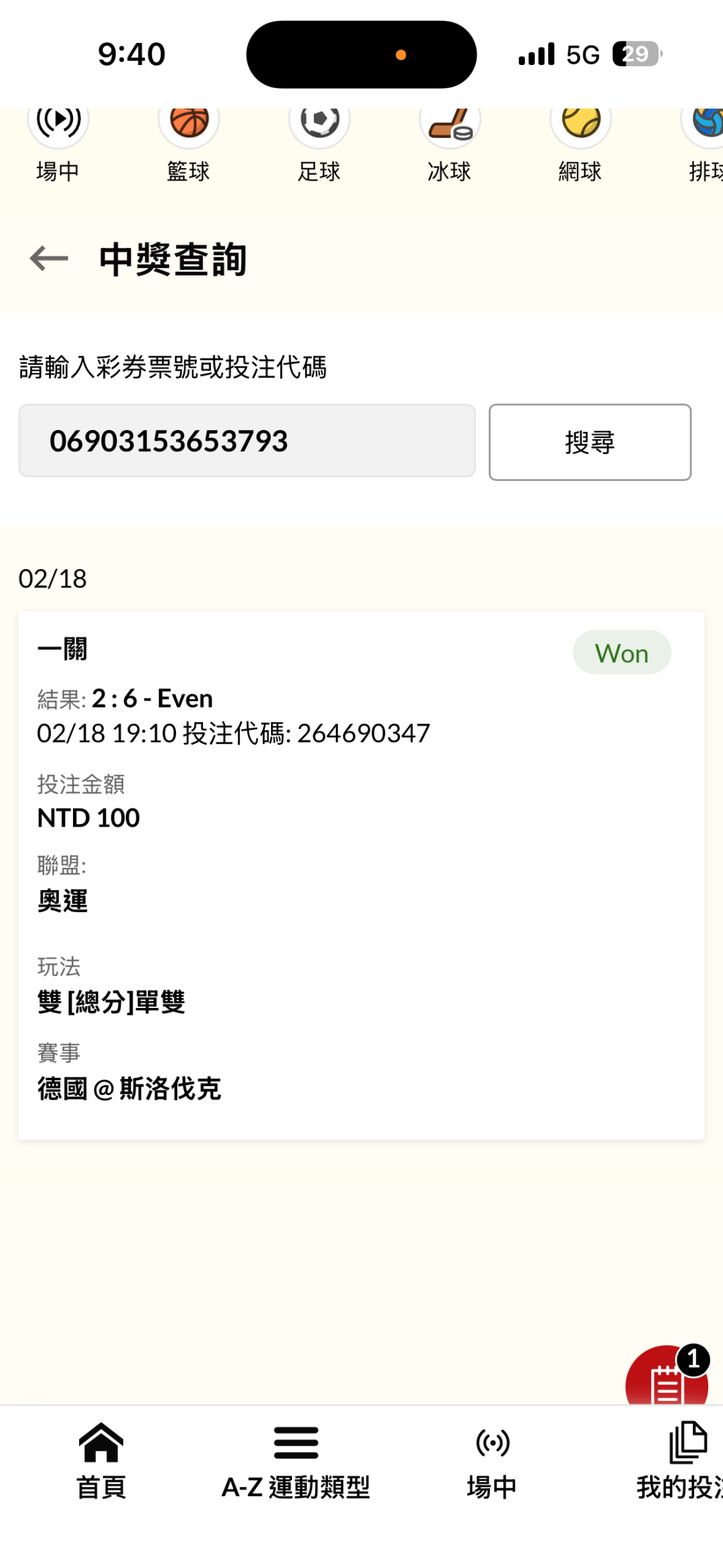Go back using the arrow beside 中獎查詢

point(50,259)
